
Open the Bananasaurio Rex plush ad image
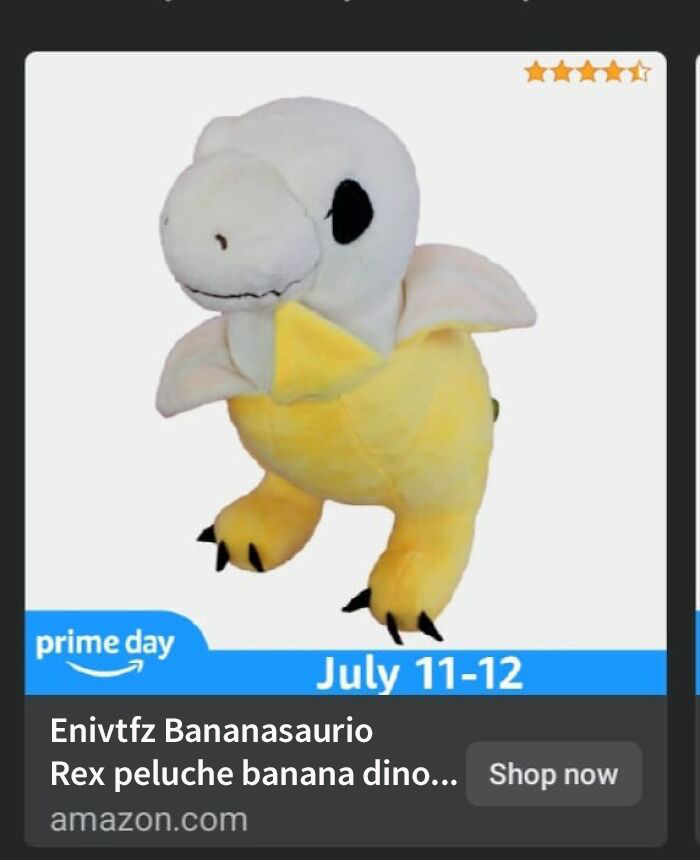click(x=345, y=360)
